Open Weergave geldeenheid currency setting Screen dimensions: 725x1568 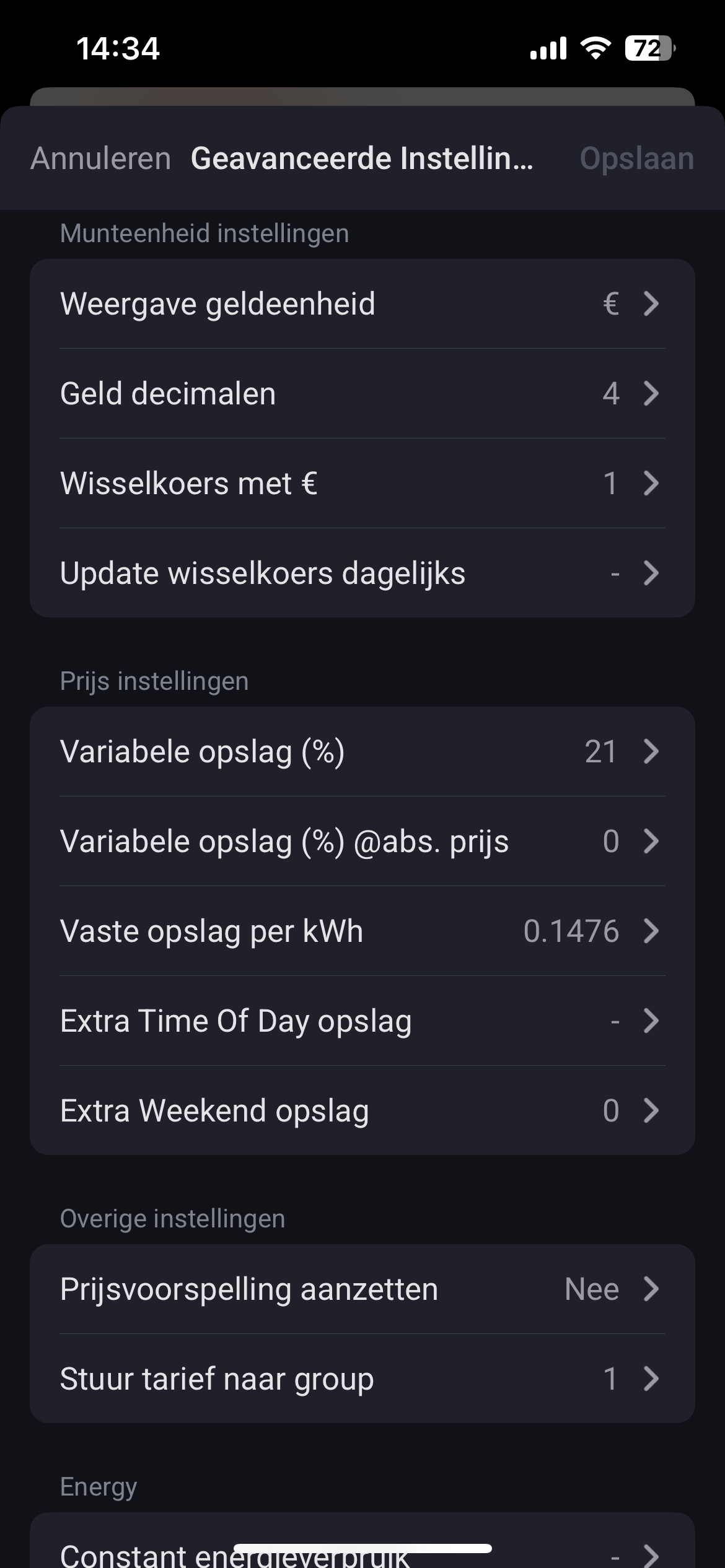tap(362, 304)
